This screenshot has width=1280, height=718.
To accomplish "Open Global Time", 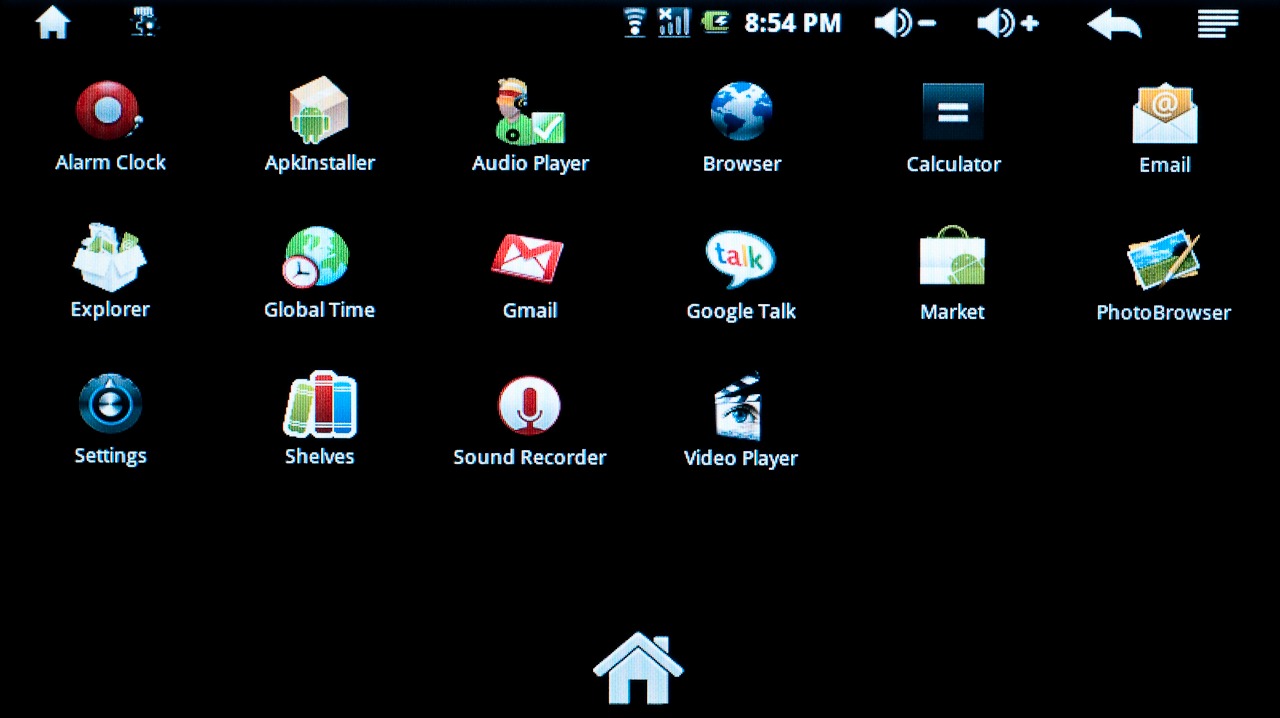I will pyautogui.click(x=318, y=259).
